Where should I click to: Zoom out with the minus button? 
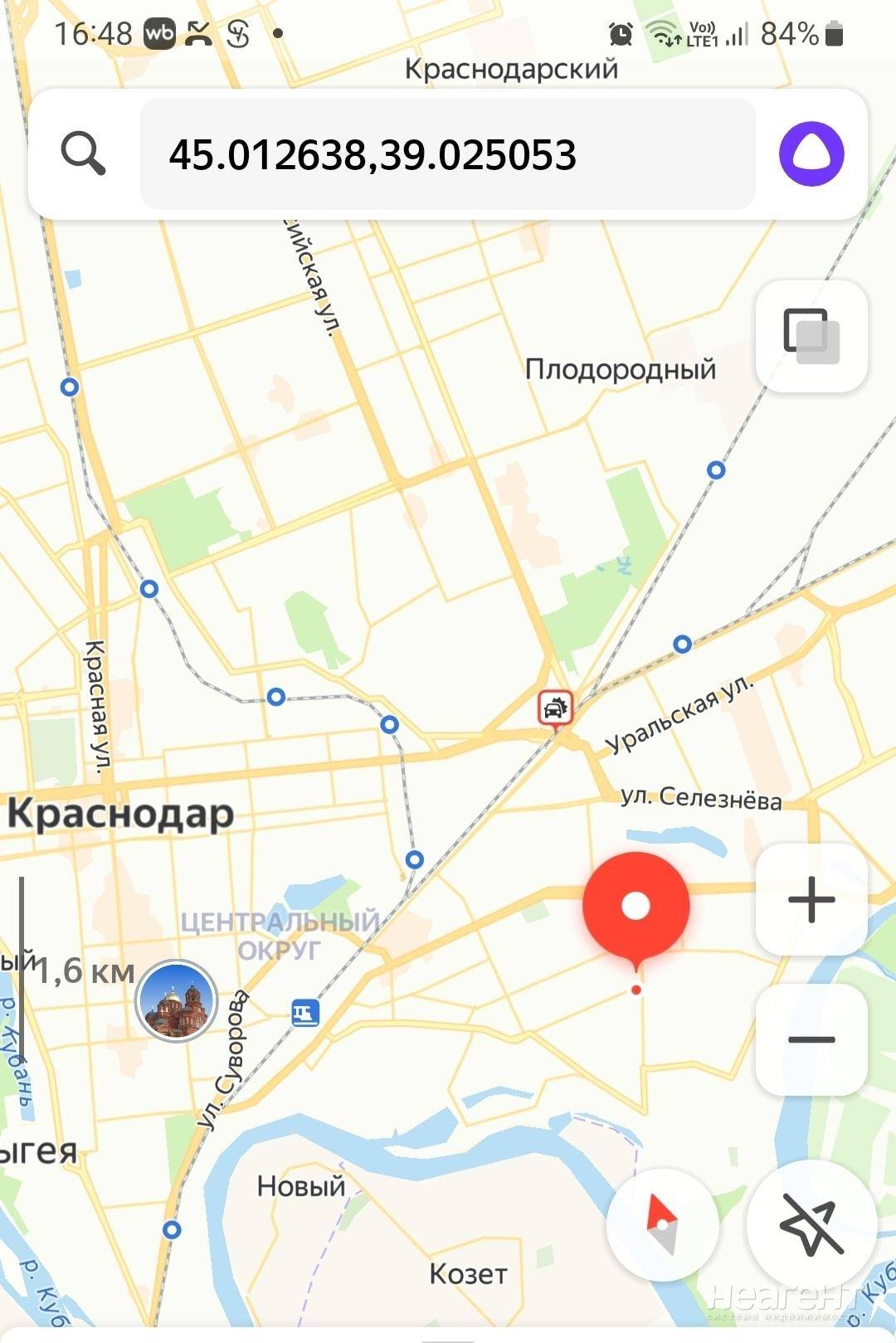pyautogui.click(x=811, y=1039)
